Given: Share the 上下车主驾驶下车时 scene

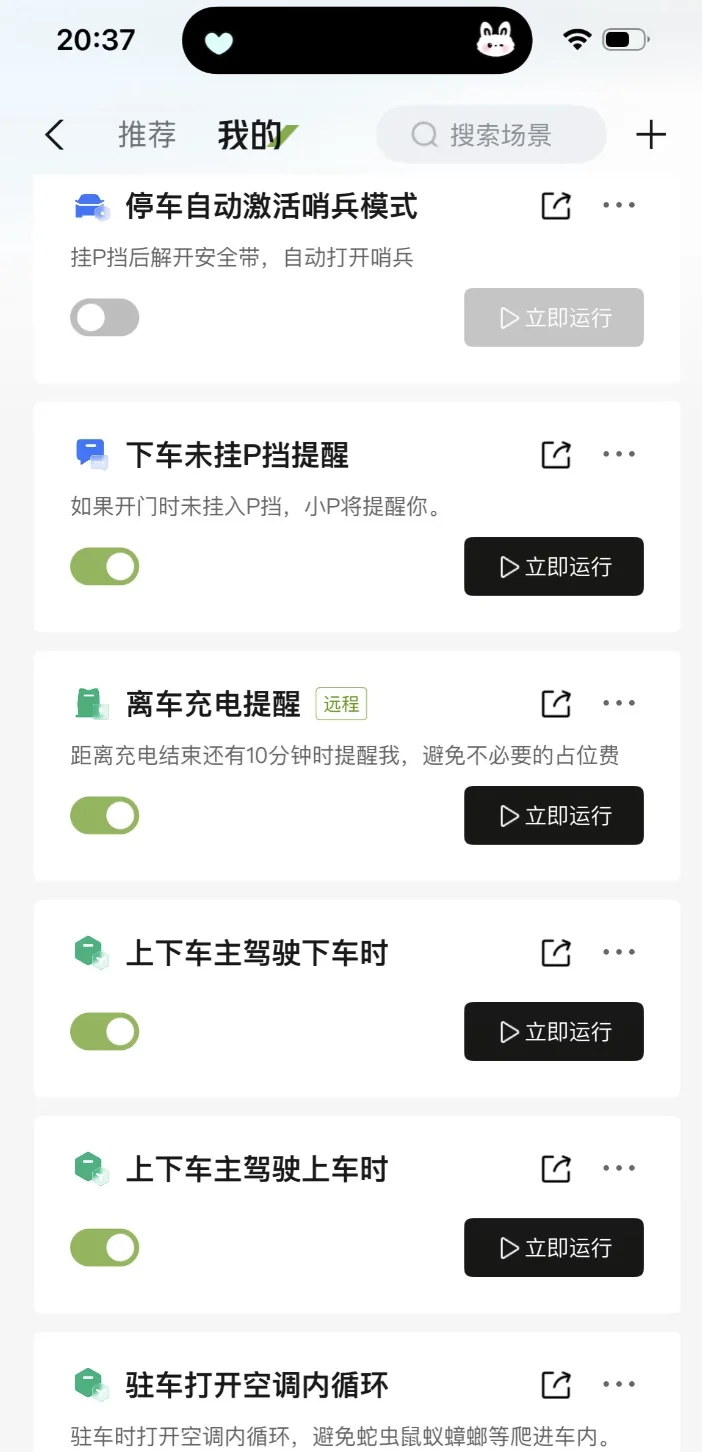Looking at the screenshot, I should point(556,953).
